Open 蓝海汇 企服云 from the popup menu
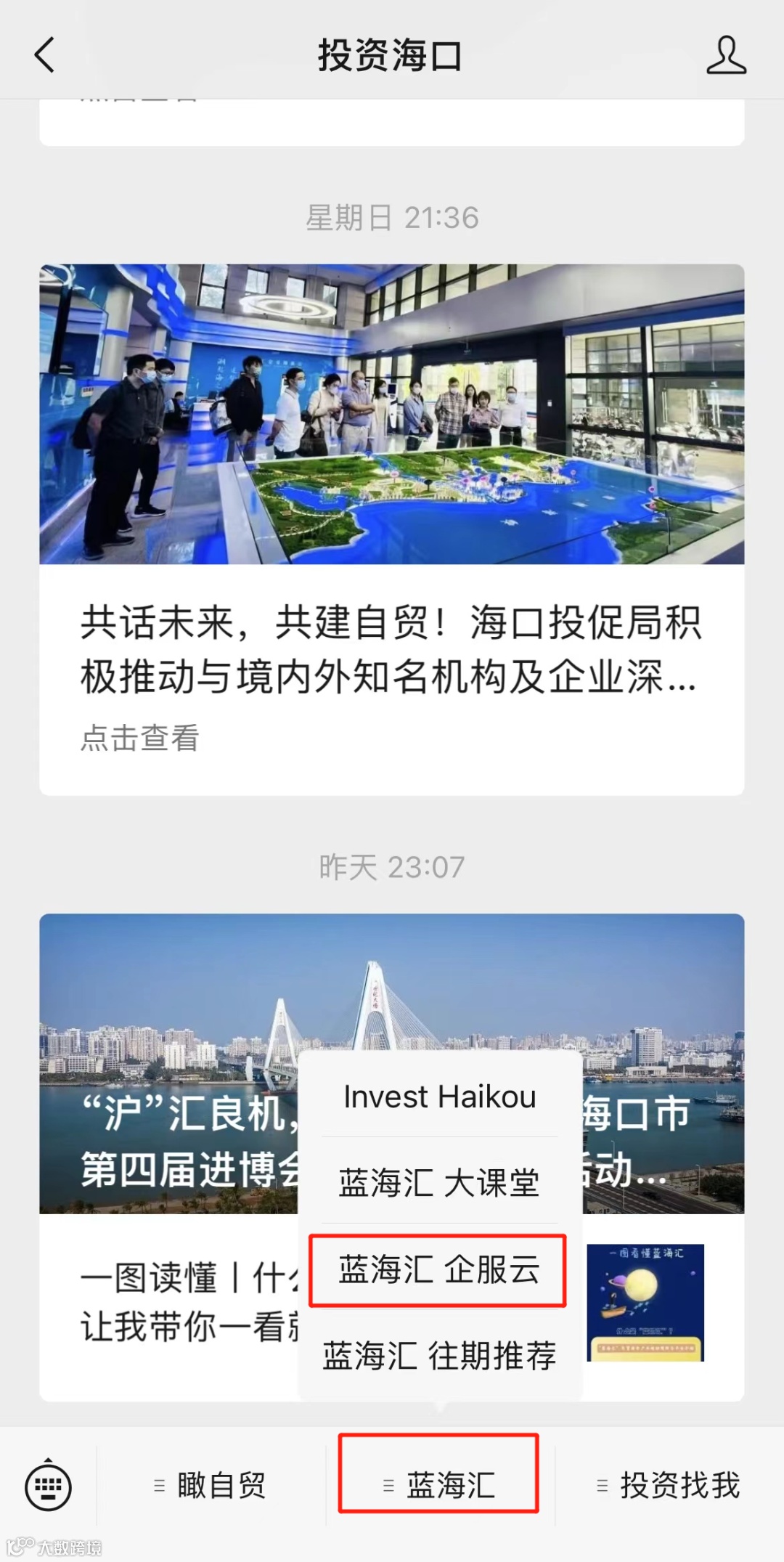Viewport: 784px width, 1562px height. [x=439, y=1269]
